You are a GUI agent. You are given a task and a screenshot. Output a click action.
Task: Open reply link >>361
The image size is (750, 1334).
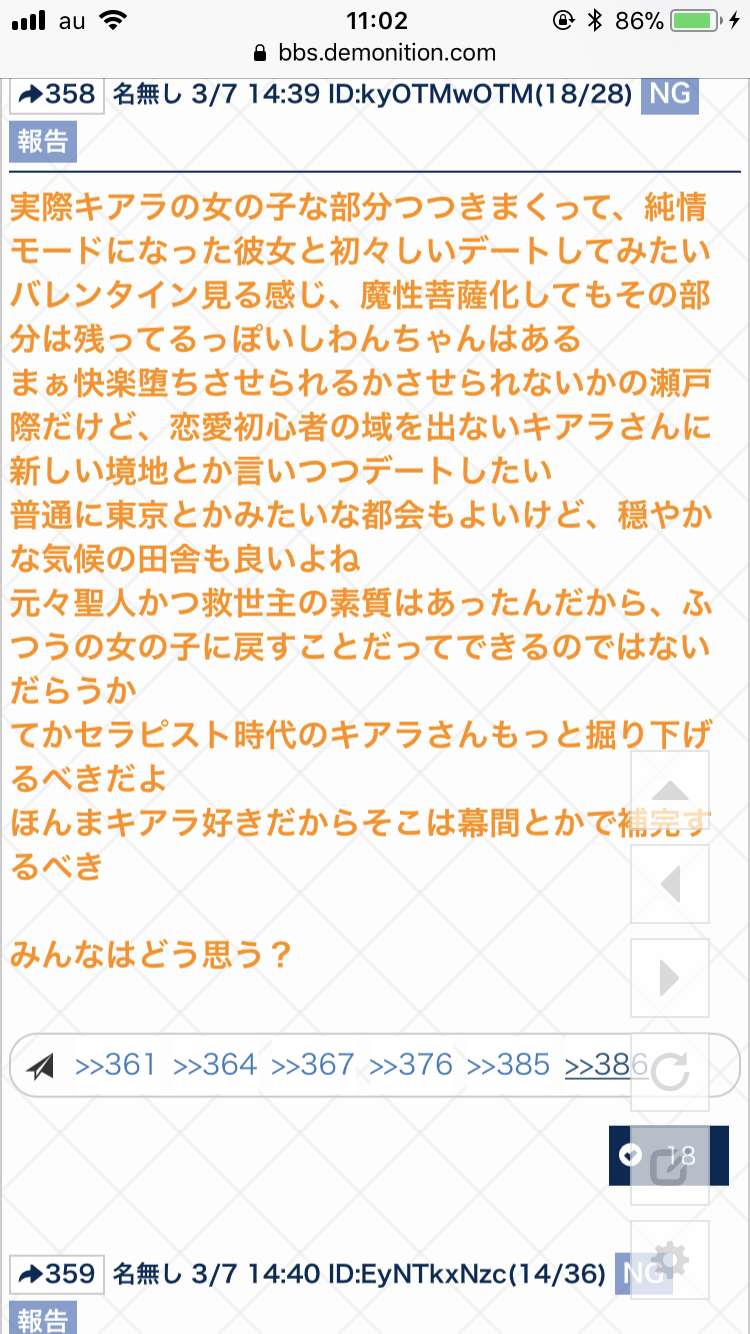coord(116,1066)
